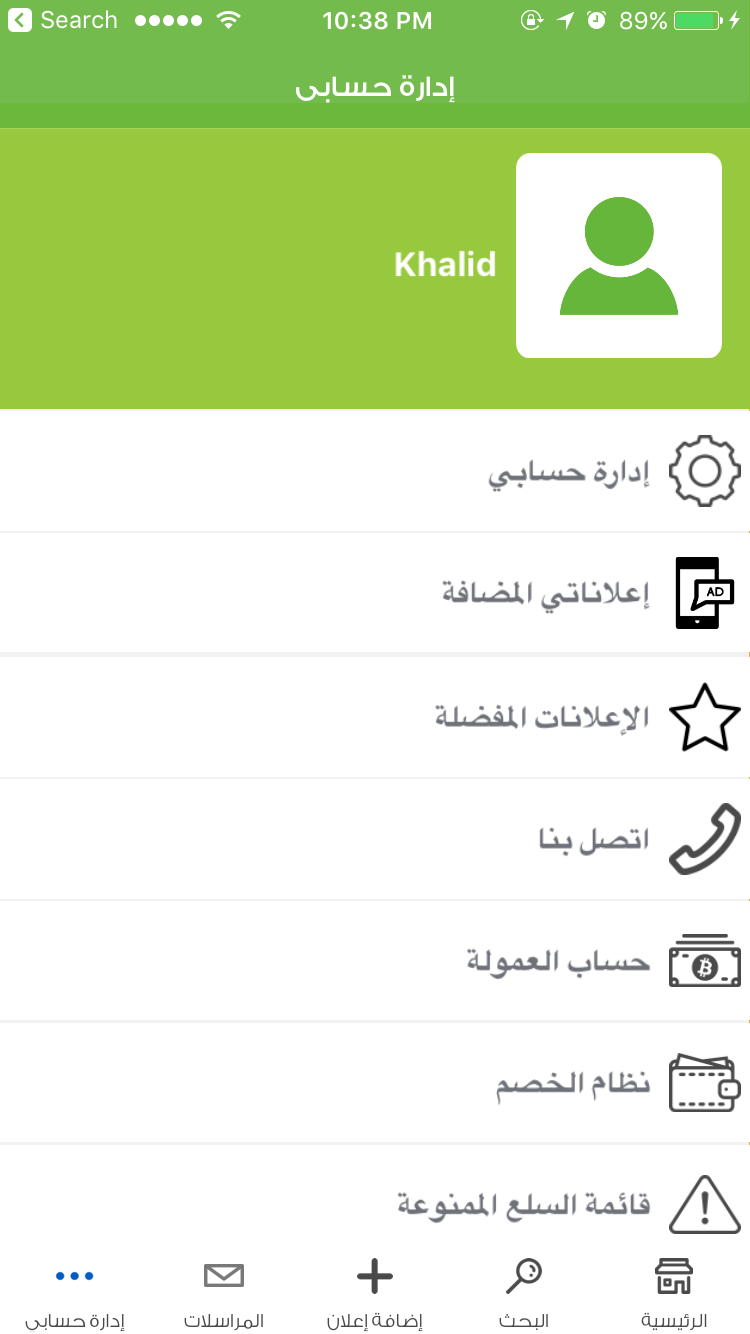Screen dimensions: 750x1334
Task: Open اتصل بنا contact us
Action: [x=375, y=839]
